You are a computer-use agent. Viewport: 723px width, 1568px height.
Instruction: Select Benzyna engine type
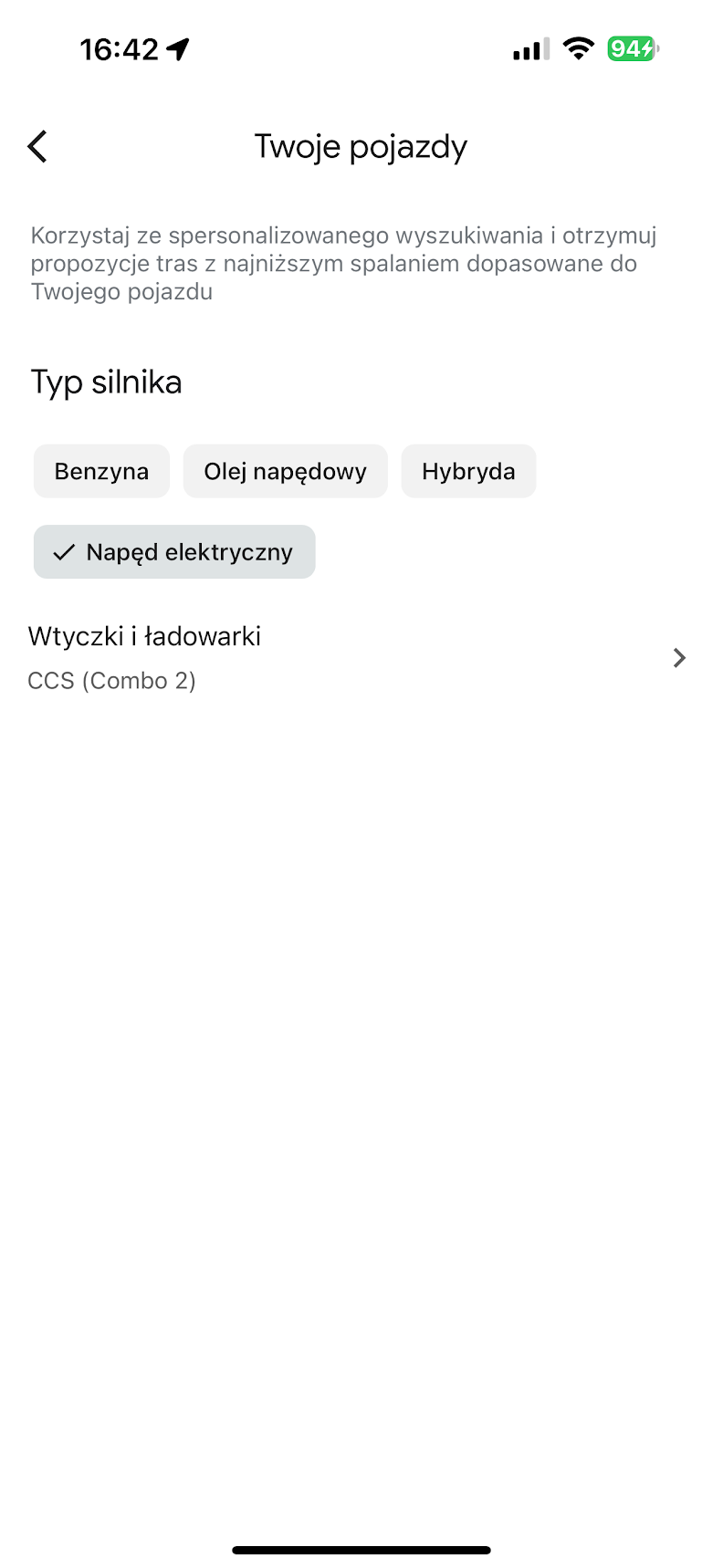pyautogui.click(x=101, y=471)
